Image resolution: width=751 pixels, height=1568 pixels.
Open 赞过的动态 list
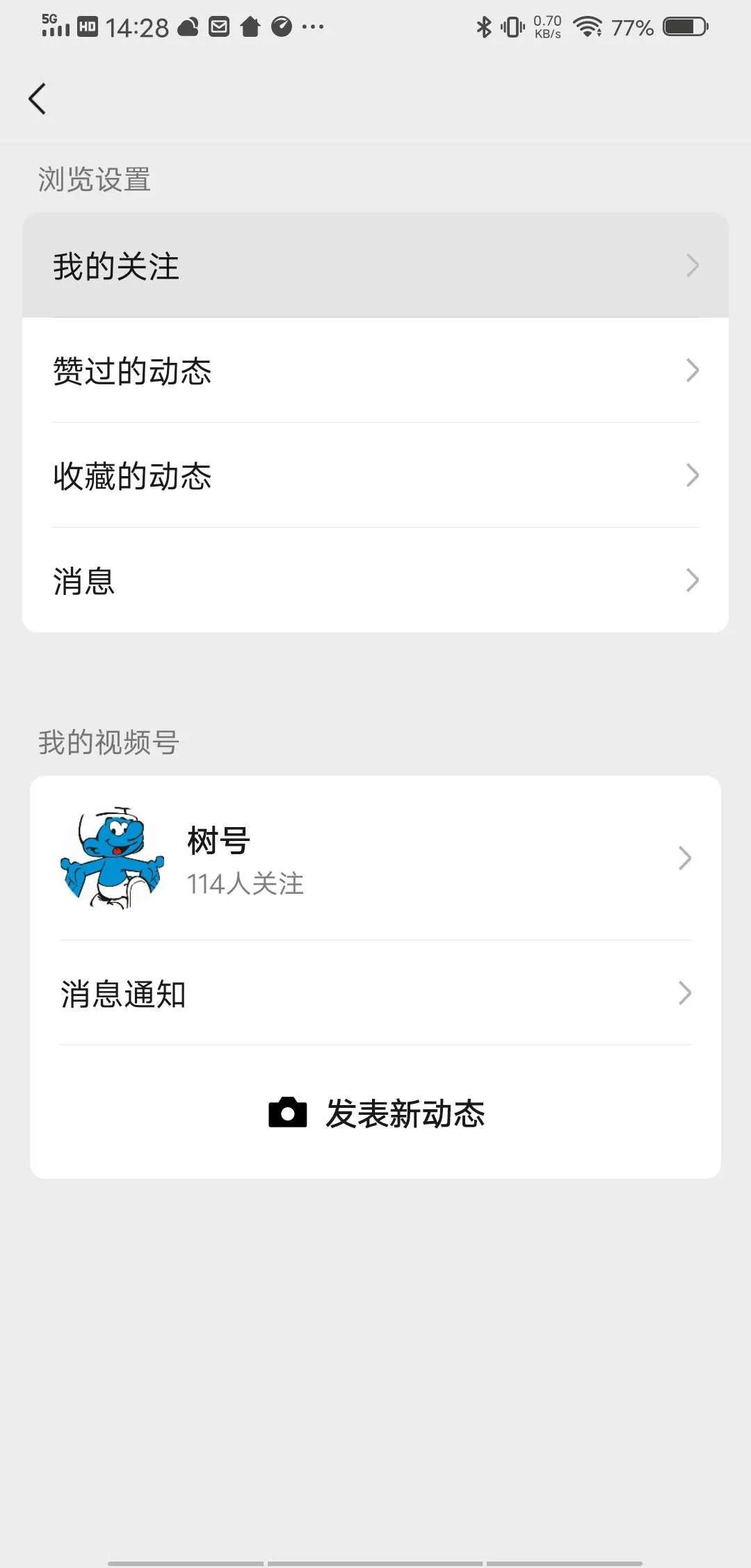[375, 370]
